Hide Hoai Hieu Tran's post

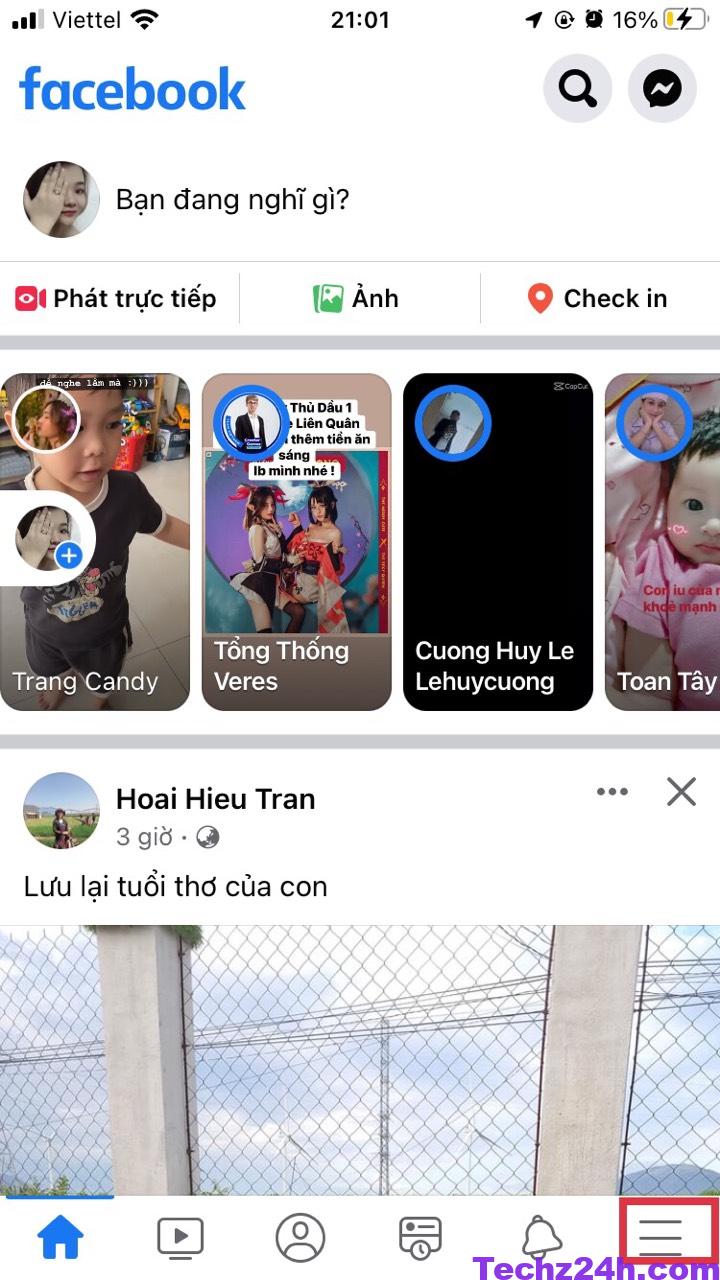pos(681,792)
